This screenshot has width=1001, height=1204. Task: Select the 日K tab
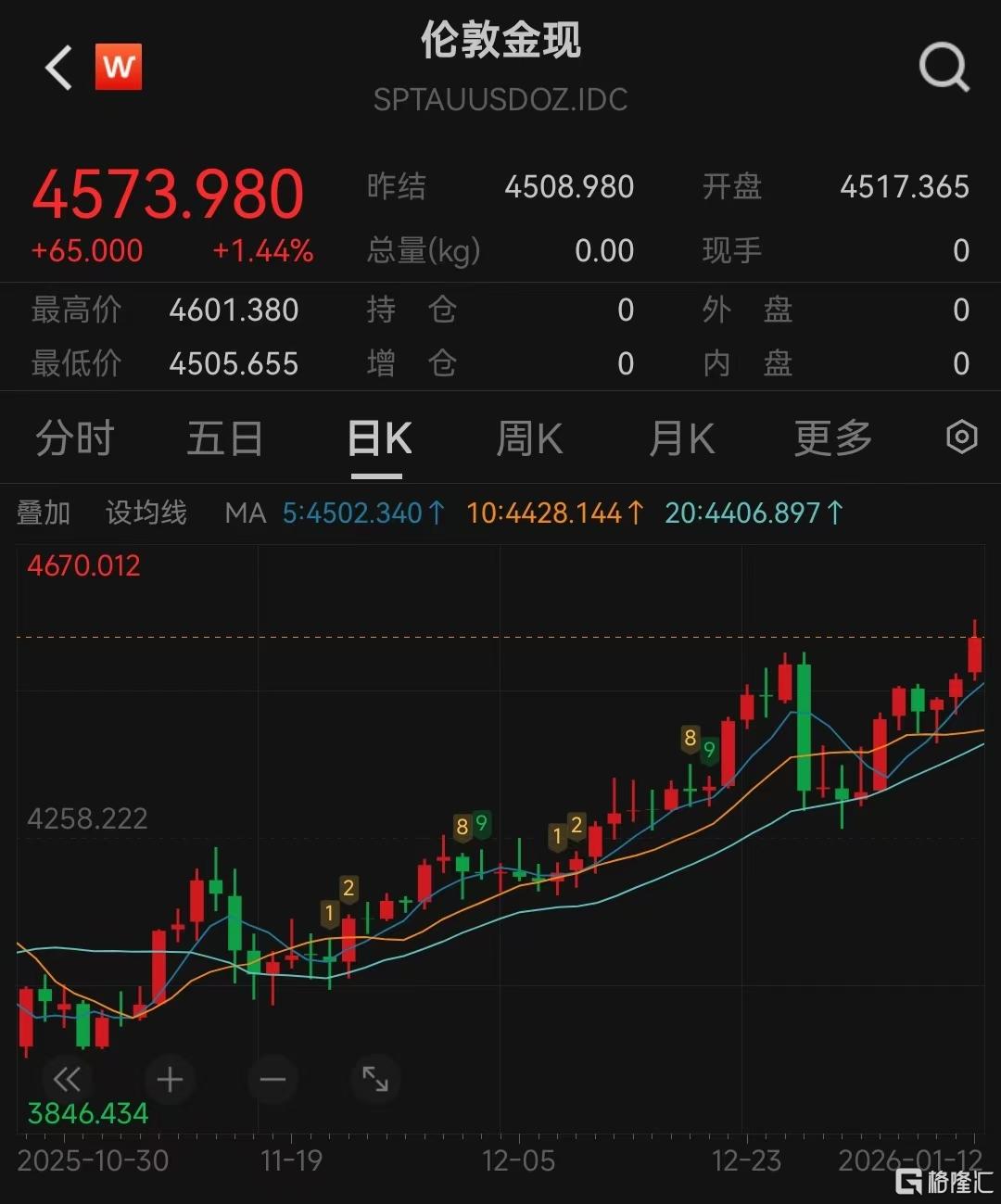378,438
